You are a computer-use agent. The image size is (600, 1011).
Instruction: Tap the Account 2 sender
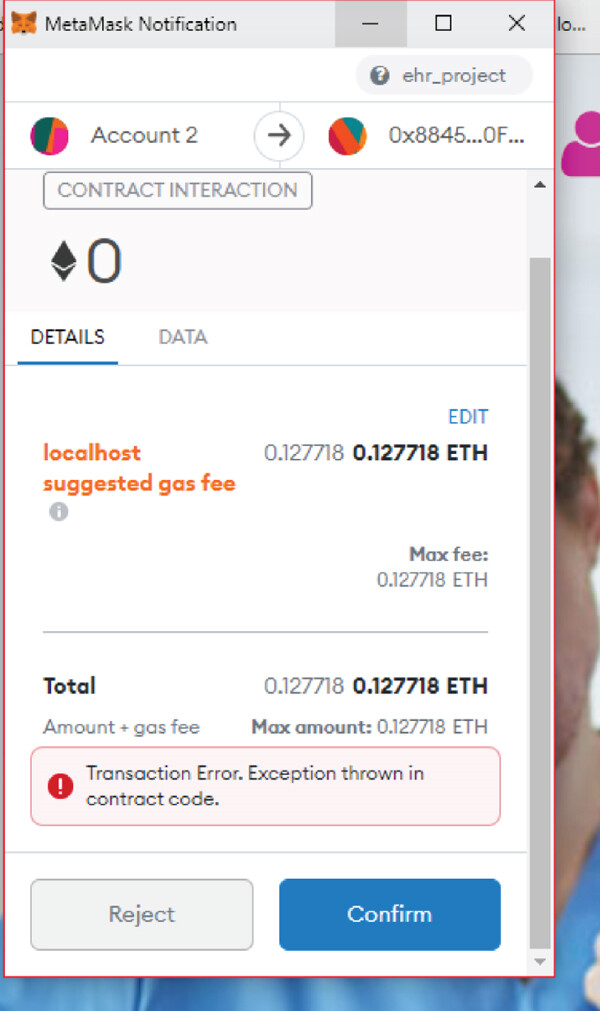tap(114, 135)
